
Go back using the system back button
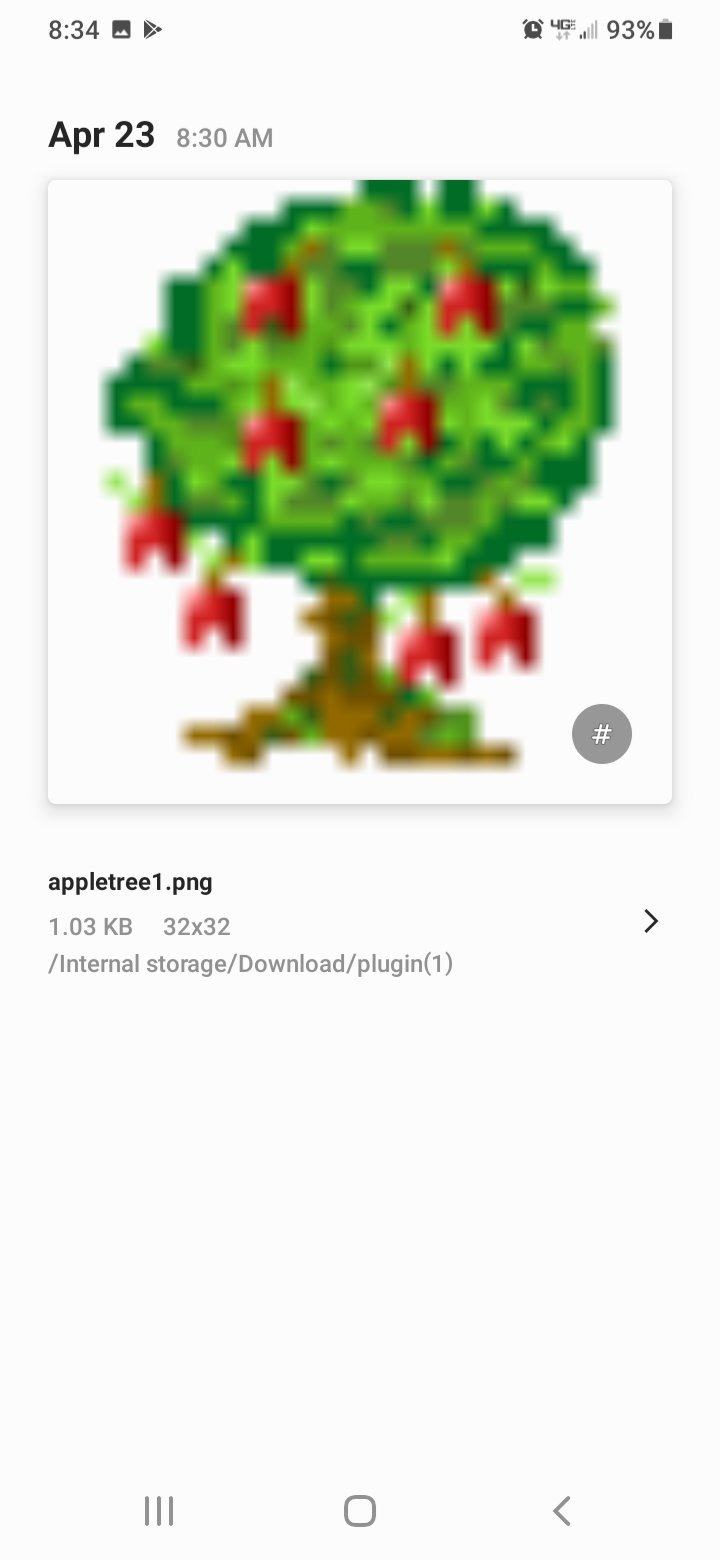click(x=562, y=1510)
